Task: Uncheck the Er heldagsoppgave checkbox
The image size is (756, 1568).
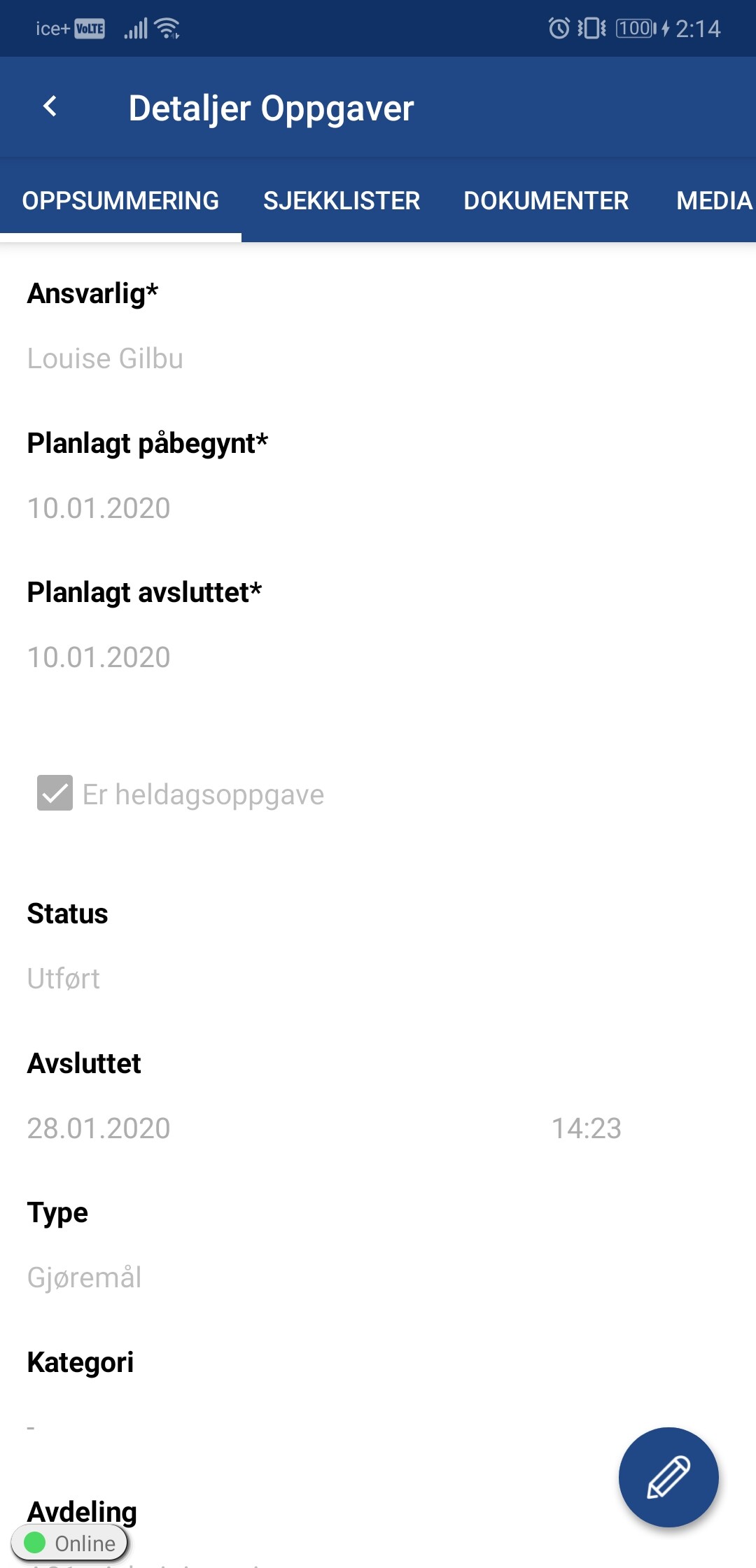Action: click(x=55, y=793)
